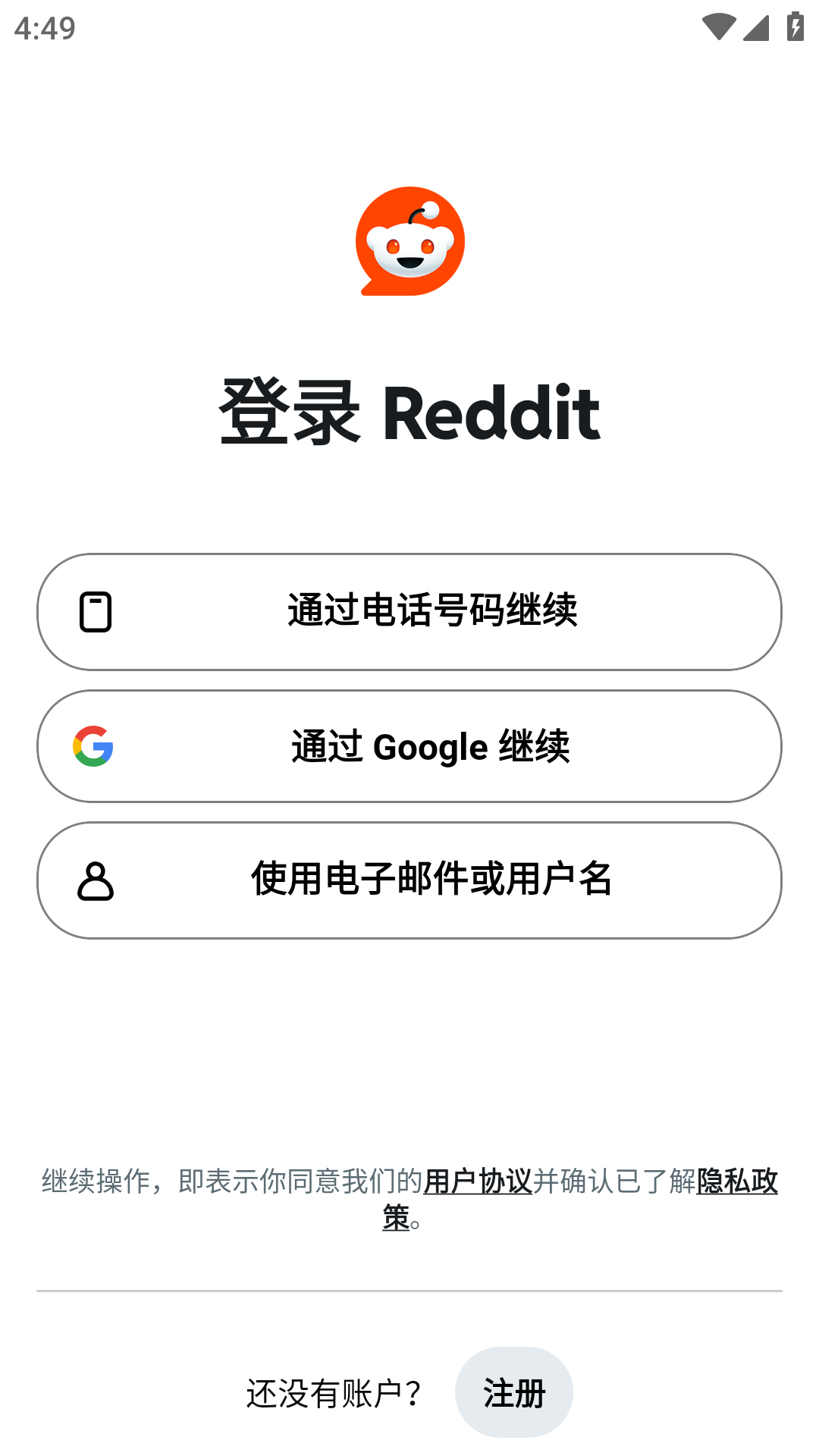Click the 还没有账户 prompt text
Image resolution: width=819 pixels, height=1456 pixels.
[334, 1392]
